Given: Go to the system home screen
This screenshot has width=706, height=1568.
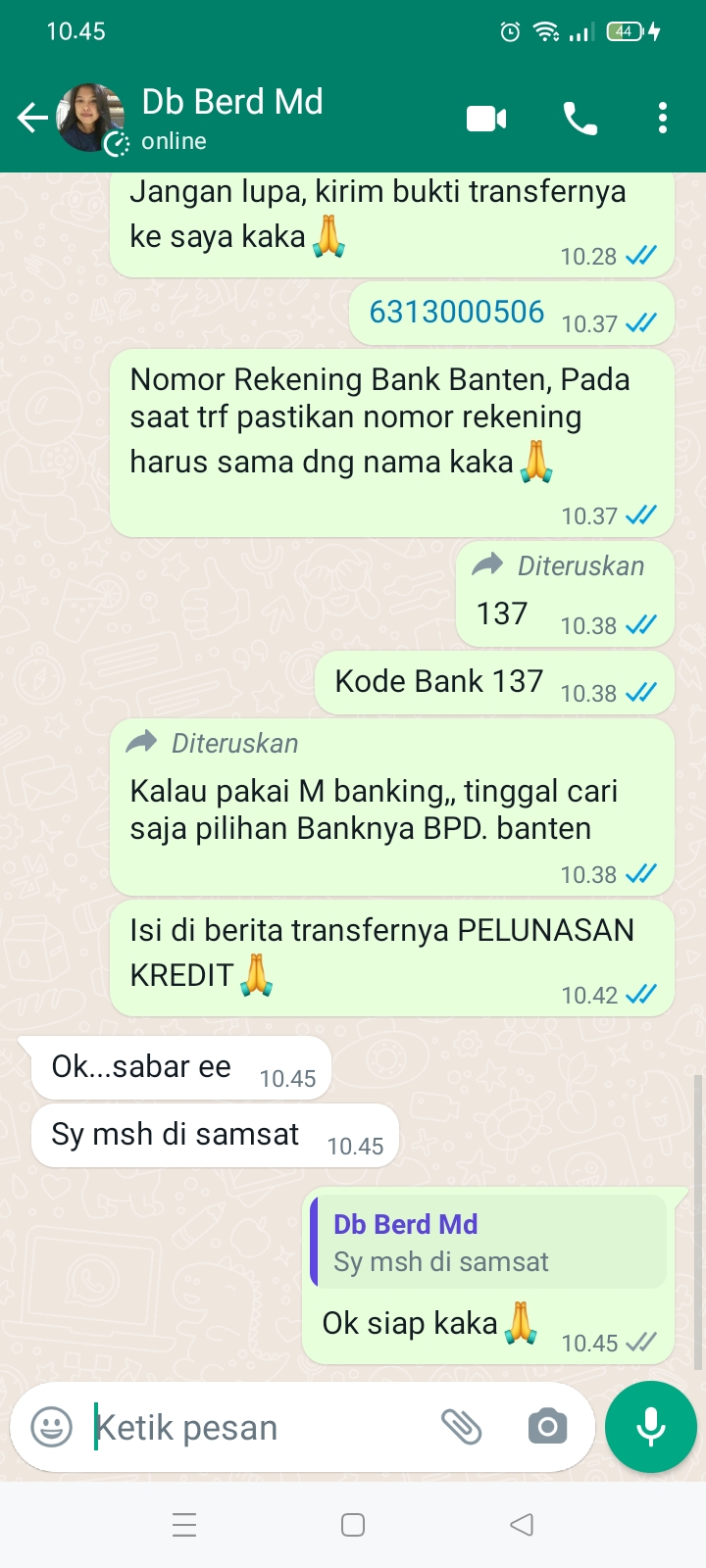Looking at the screenshot, I should click(x=353, y=1525).
